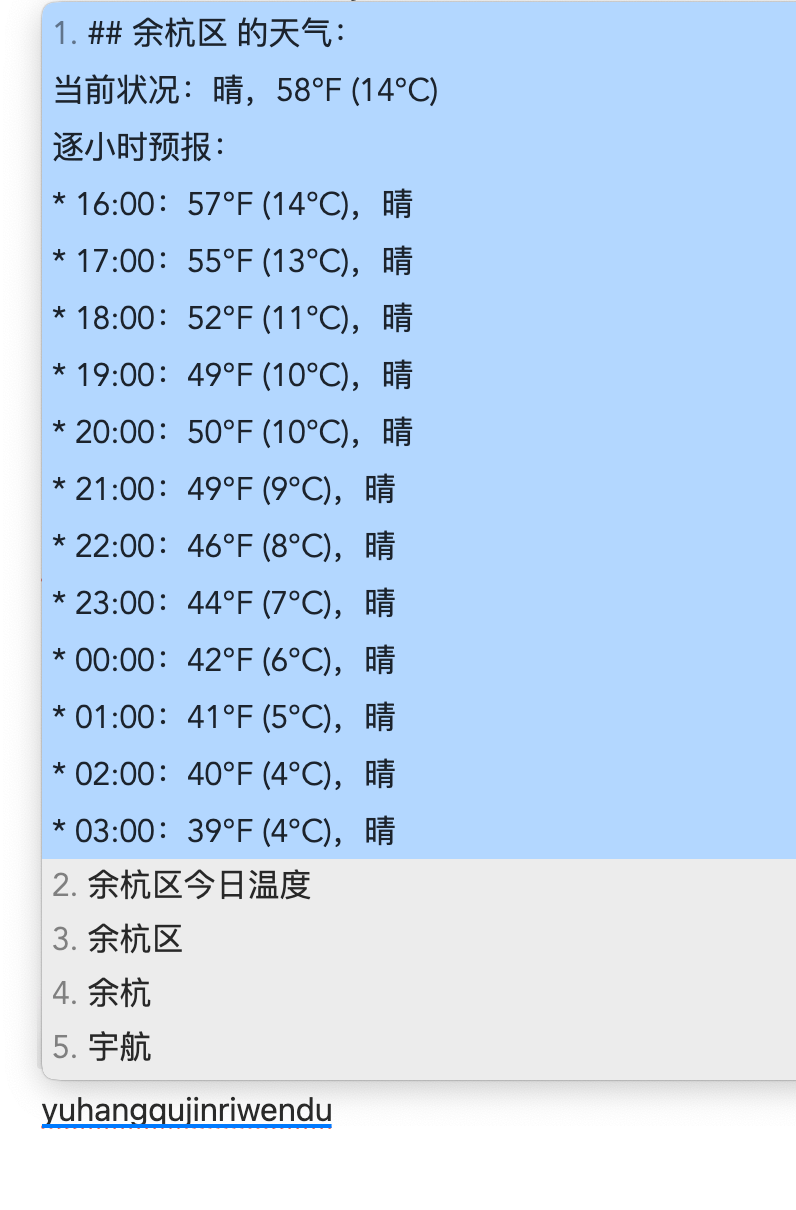The width and height of the screenshot is (796, 1210).
Task: Choose candidate 余杭区今日温度
Action: tap(419, 885)
